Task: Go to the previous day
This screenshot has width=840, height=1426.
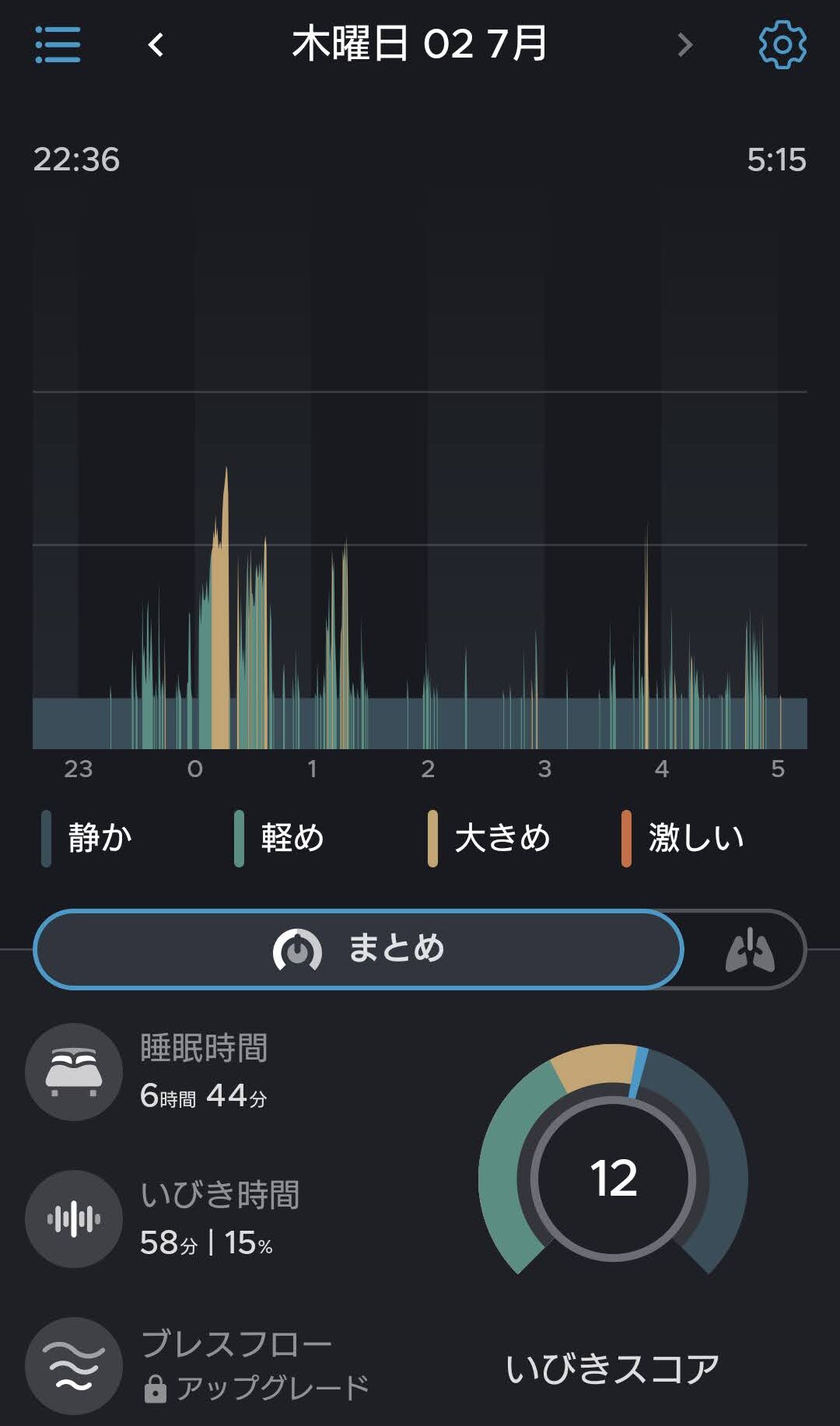Action: 156,45
